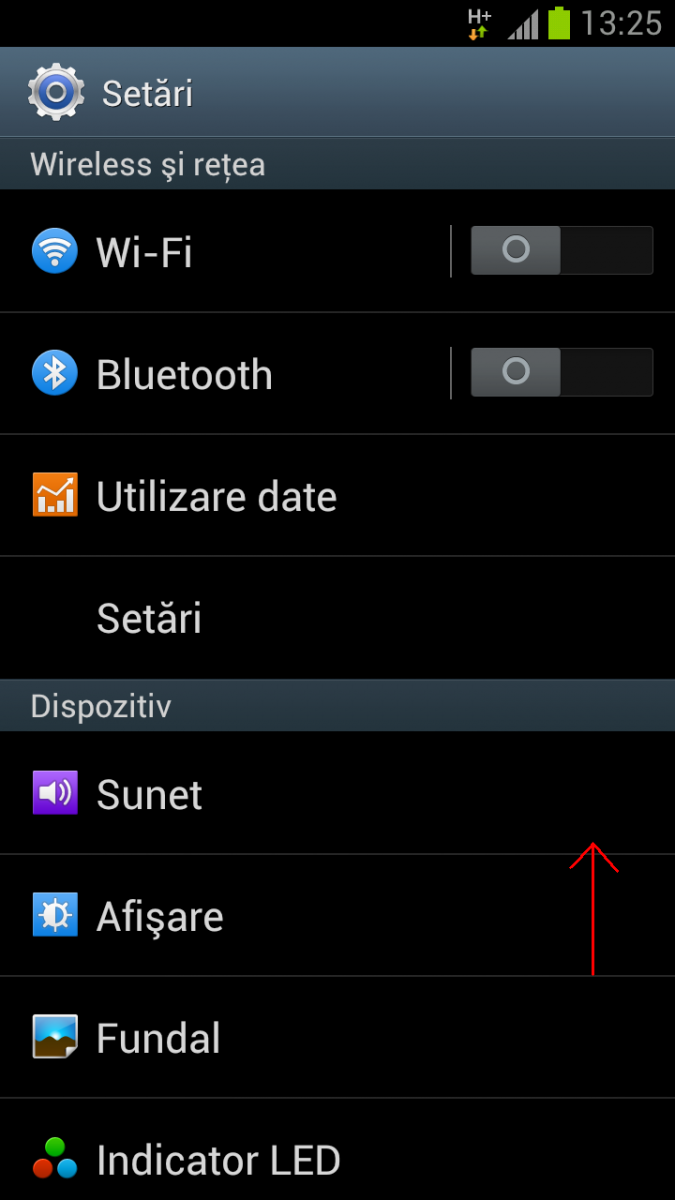
Task: Open Utilizare date
Action: point(337,496)
